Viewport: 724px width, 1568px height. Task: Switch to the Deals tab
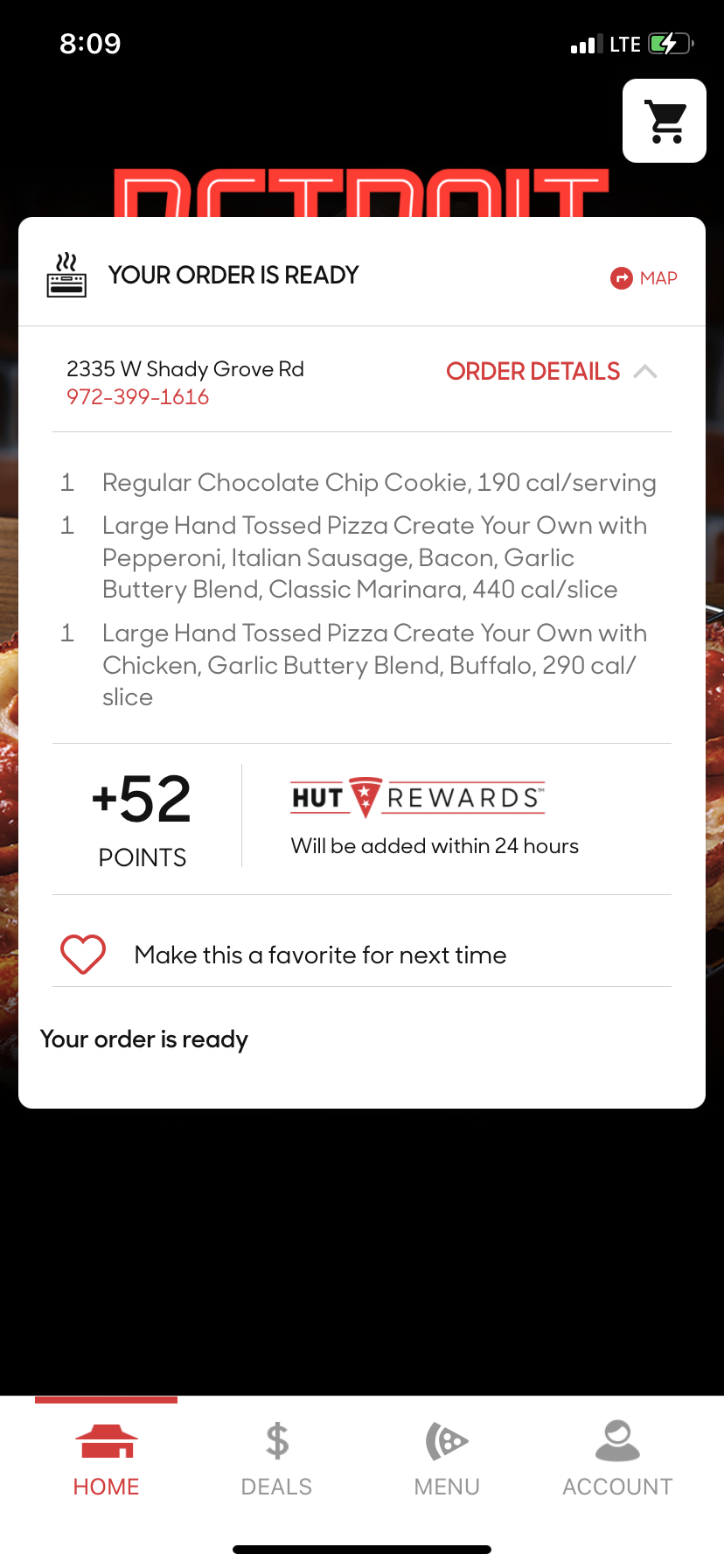[x=276, y=1459]
